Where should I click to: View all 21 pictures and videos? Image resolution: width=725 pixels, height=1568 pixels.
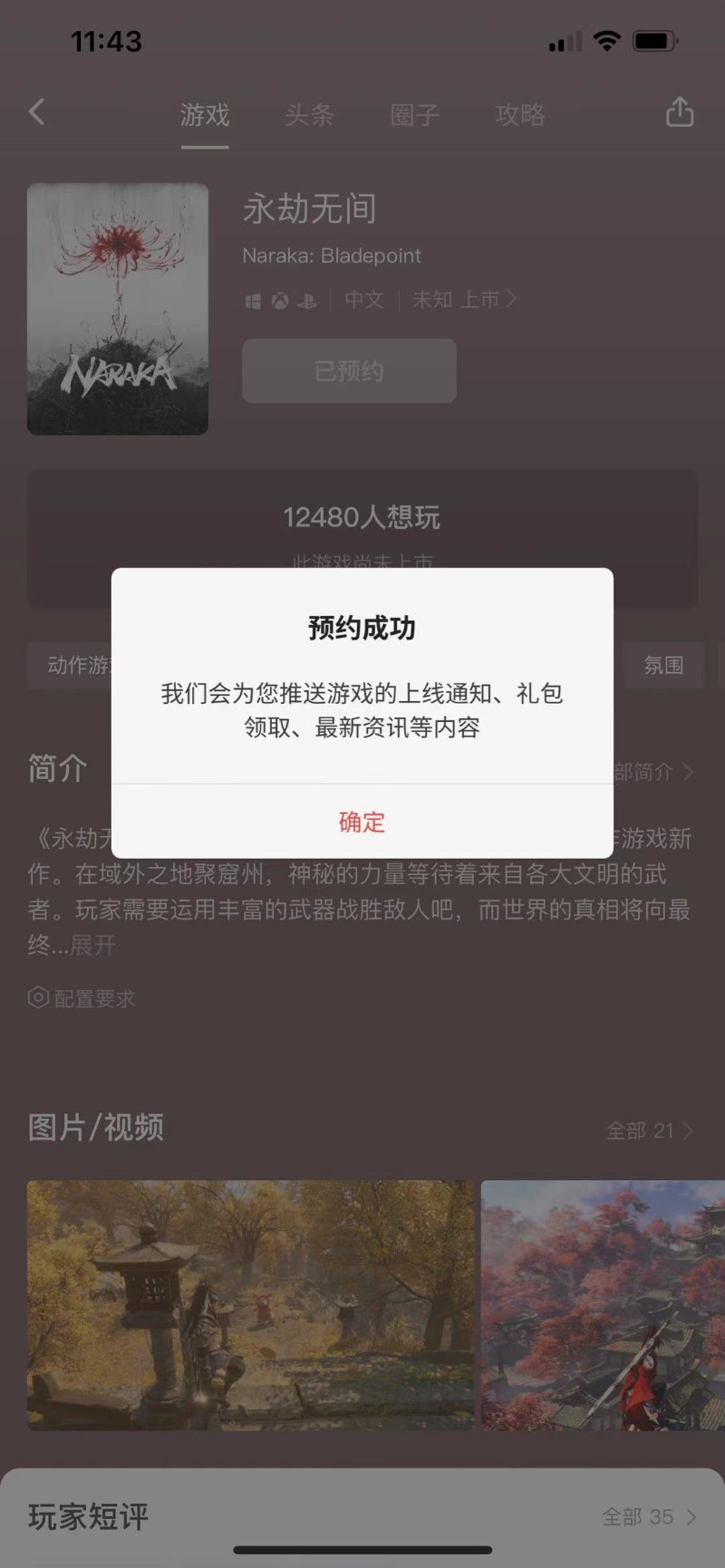point(649,1130)
